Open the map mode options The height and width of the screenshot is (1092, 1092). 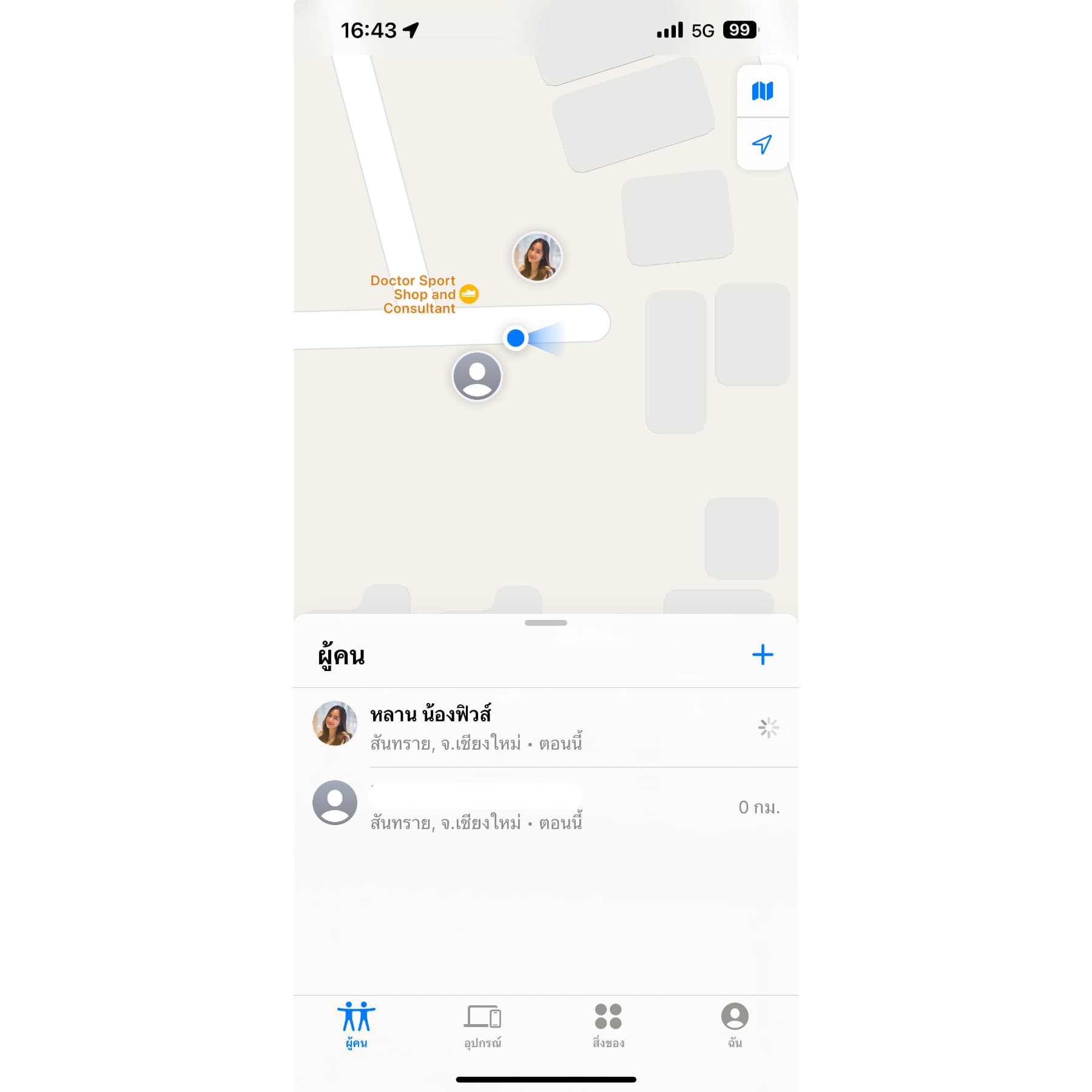click(x=762, y=91)
